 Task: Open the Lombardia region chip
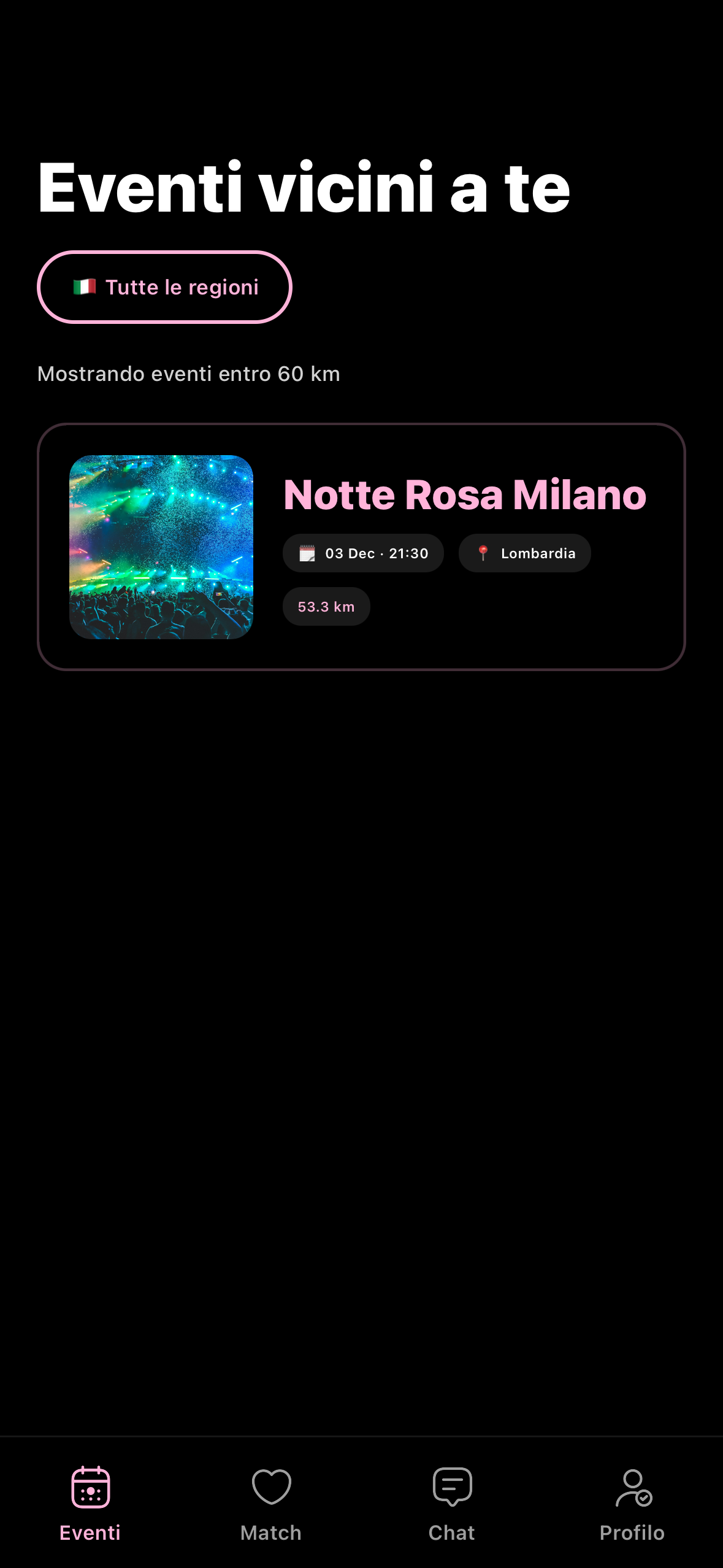tap(524, 552)
